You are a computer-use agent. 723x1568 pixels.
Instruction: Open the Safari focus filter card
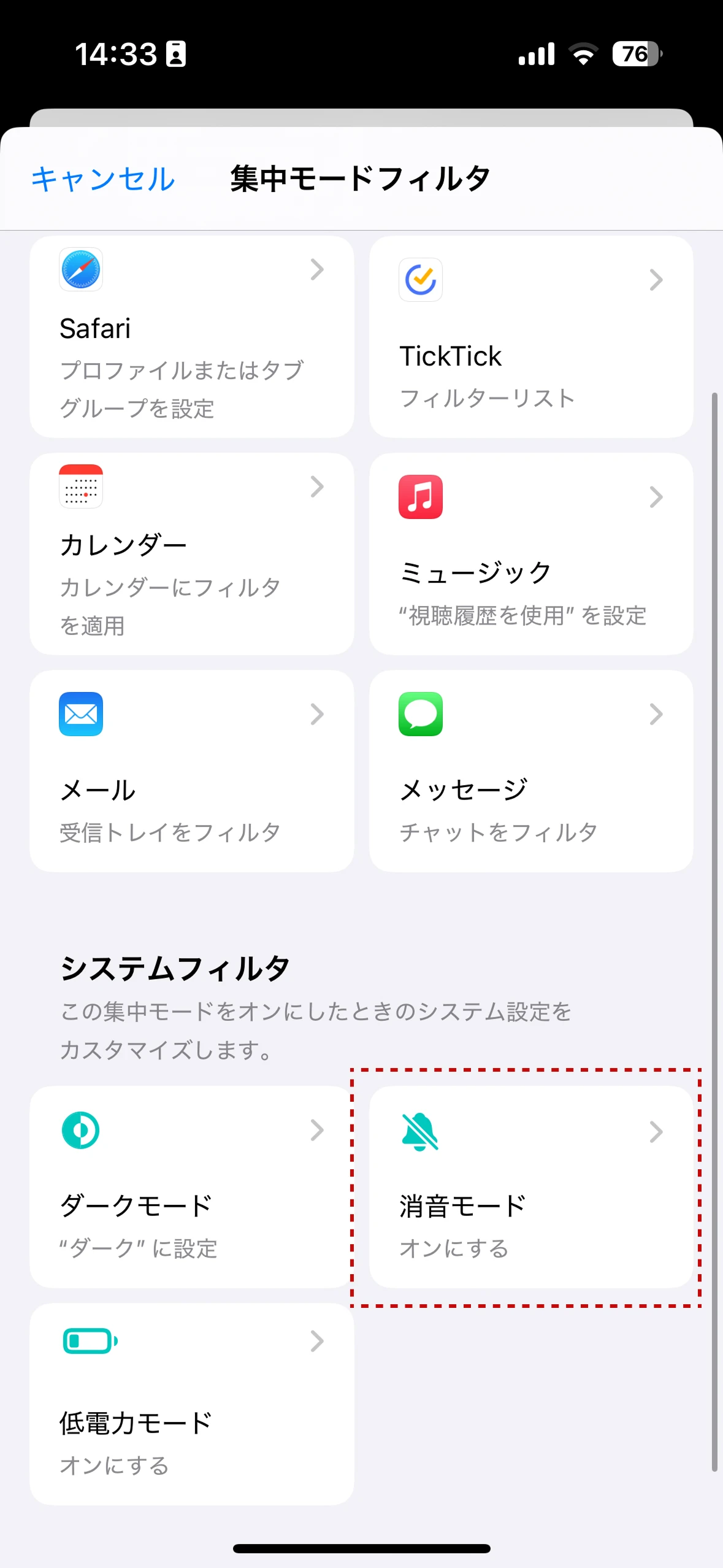192,337
